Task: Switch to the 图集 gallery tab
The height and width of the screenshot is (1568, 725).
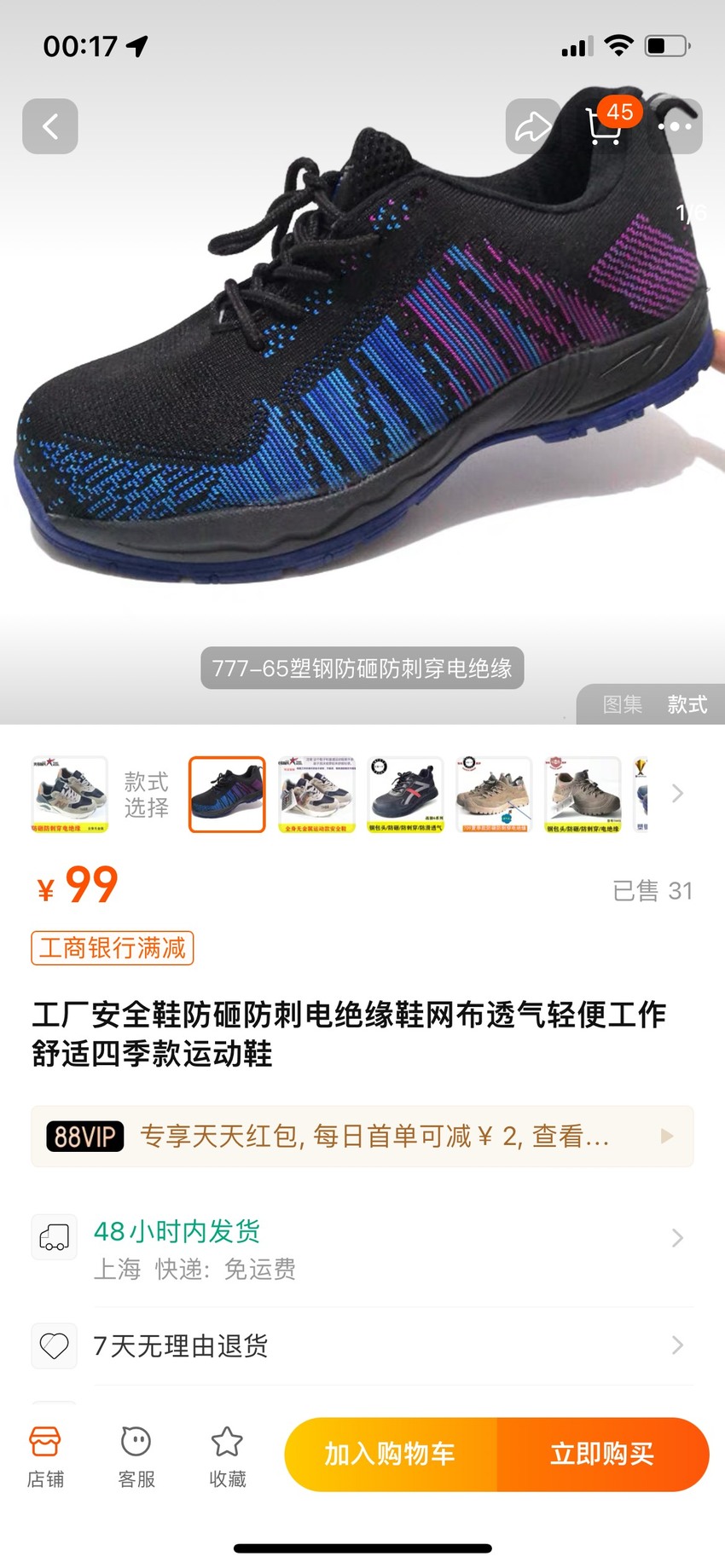Action: point(623,704)
